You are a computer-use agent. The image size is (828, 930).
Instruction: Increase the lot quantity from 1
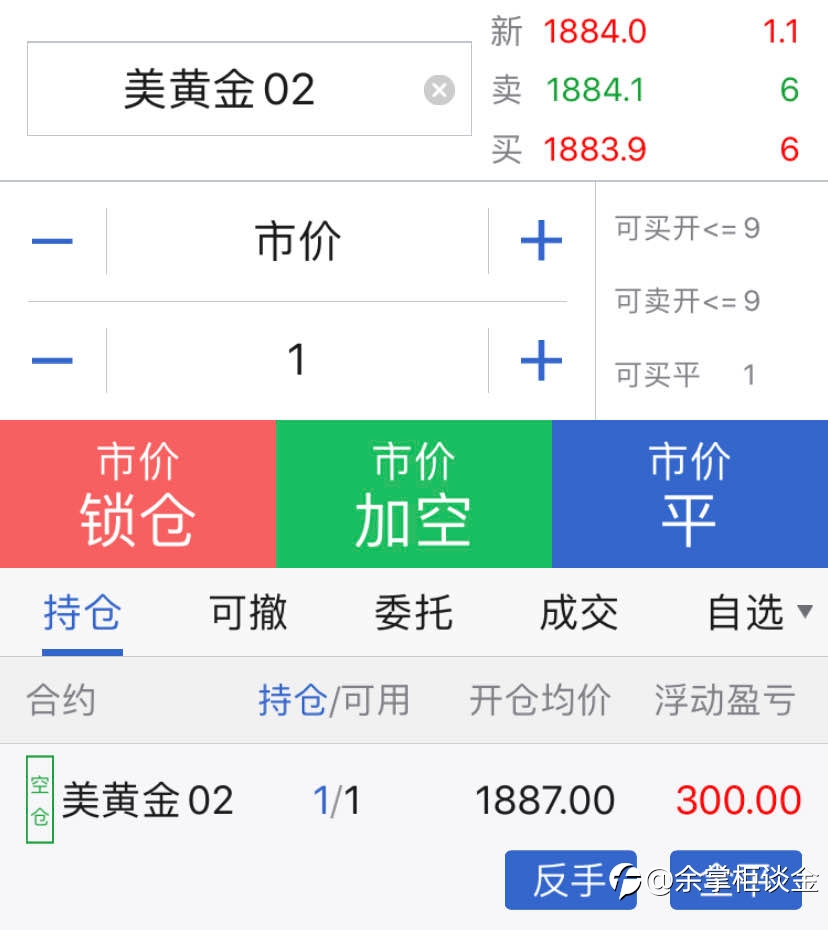(541, 360)
